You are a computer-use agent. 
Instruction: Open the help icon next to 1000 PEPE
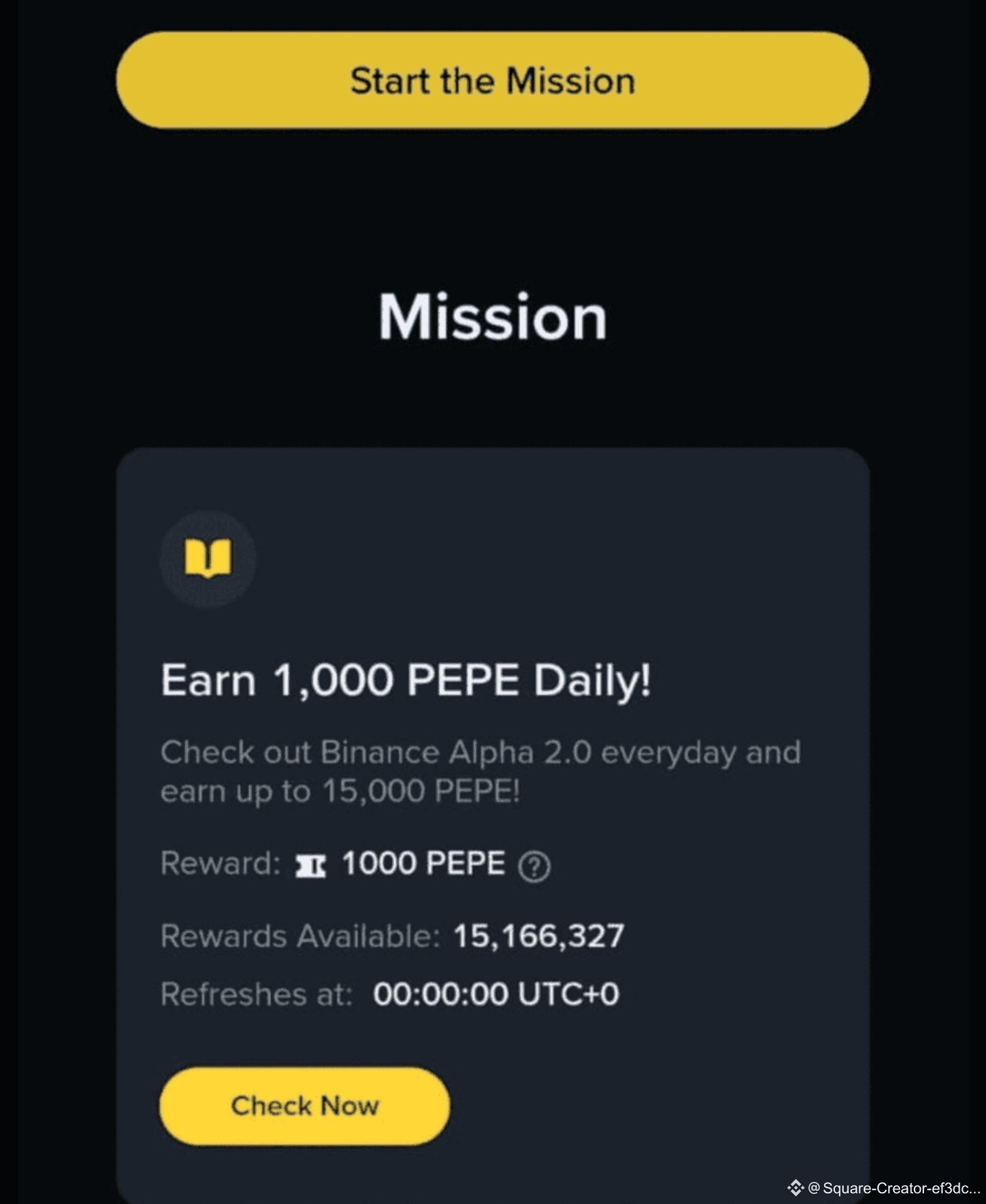[534, 867]
